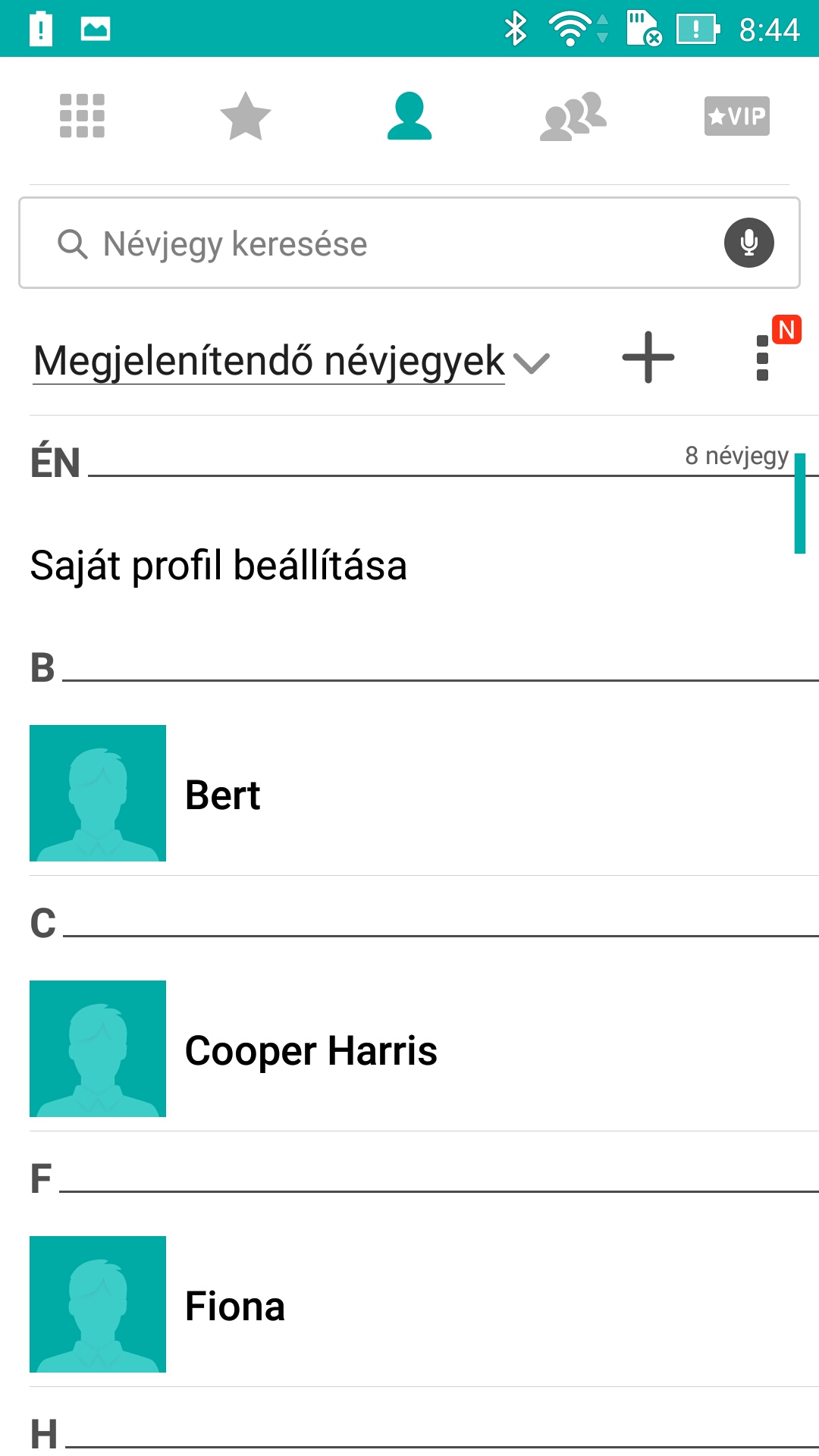Open the three-dot overflow menu
Image resolution: width=819 pixels, height=1456 pixels.
[x=763, y=358]
